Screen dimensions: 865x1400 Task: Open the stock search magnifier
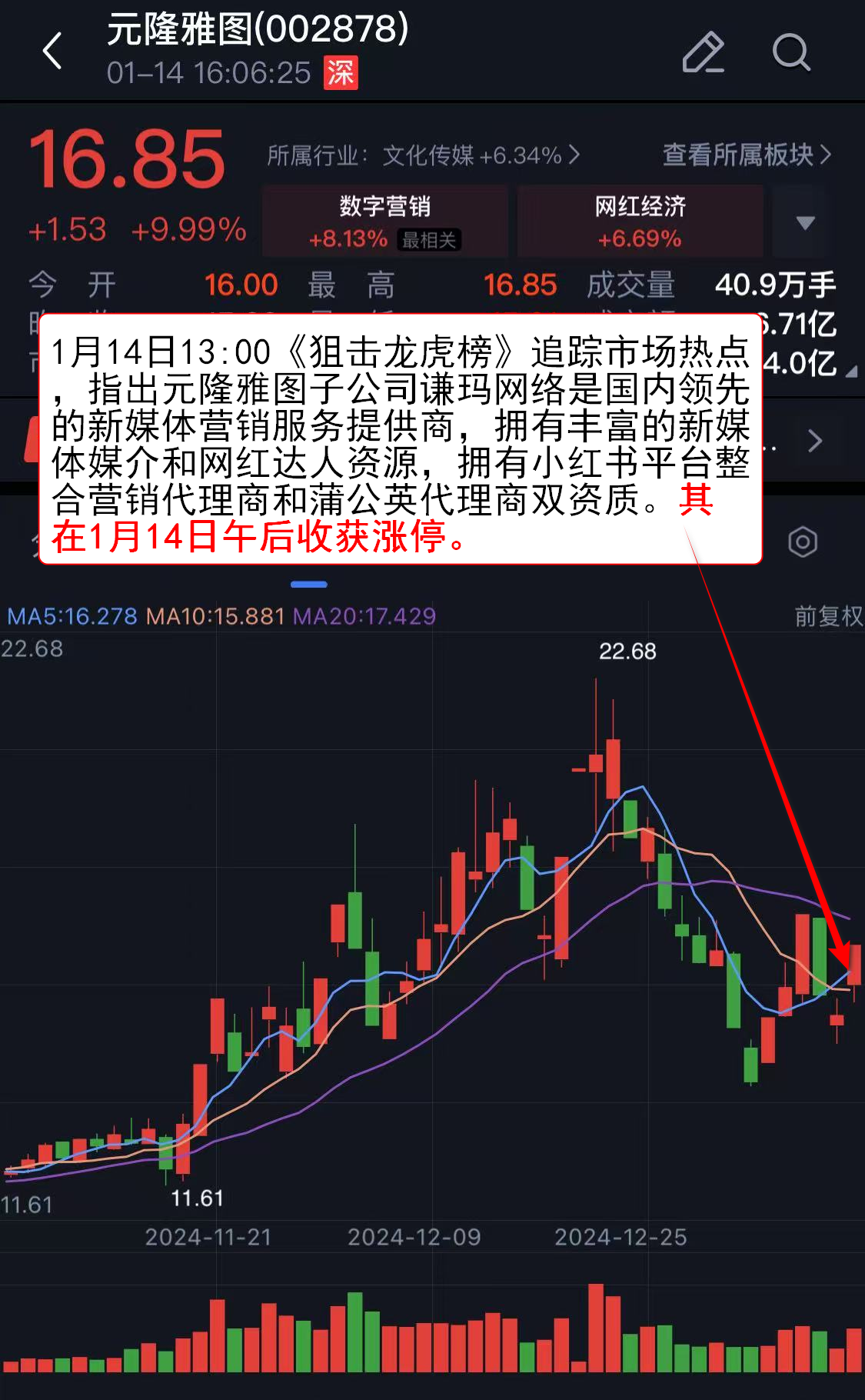pos(790,52)
